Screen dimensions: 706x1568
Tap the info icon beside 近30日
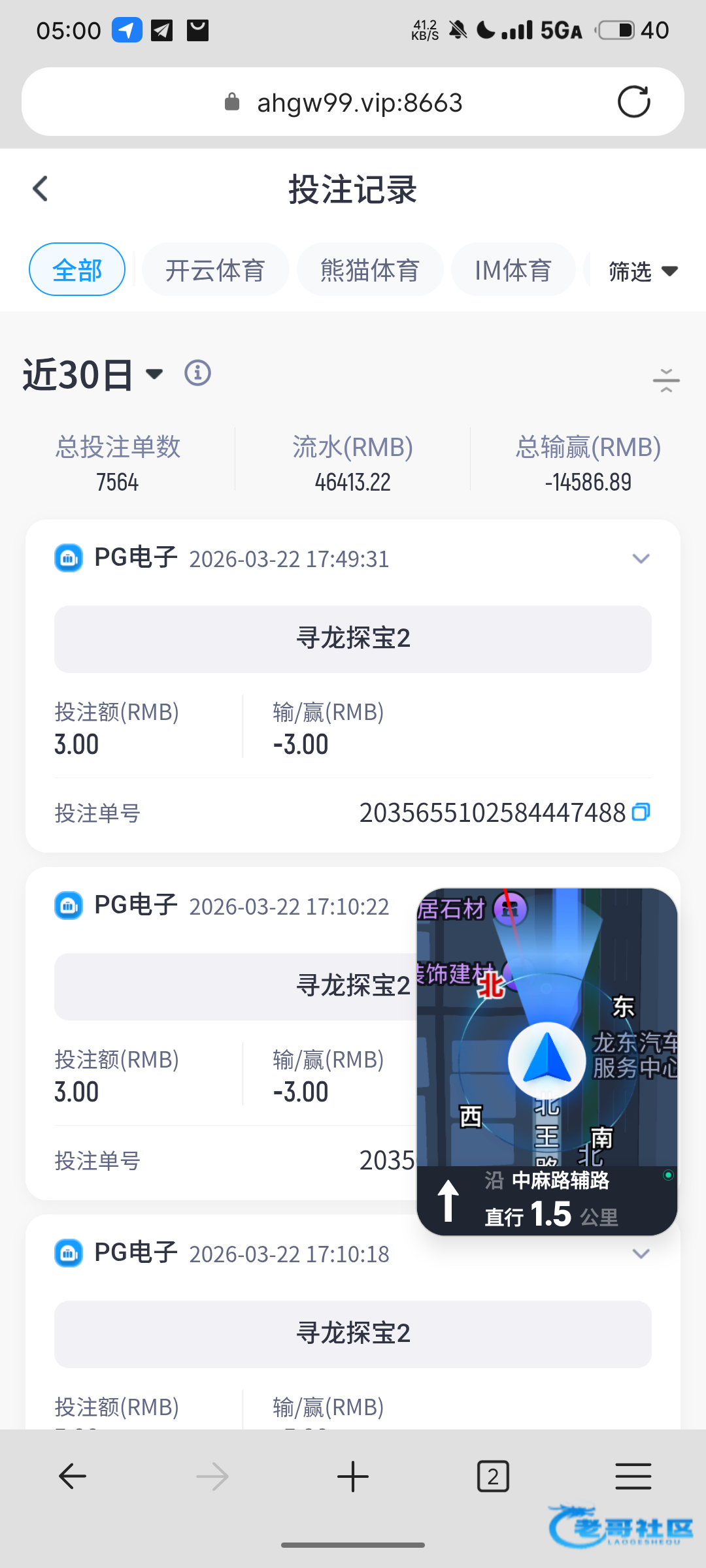(x=197, y=374)
